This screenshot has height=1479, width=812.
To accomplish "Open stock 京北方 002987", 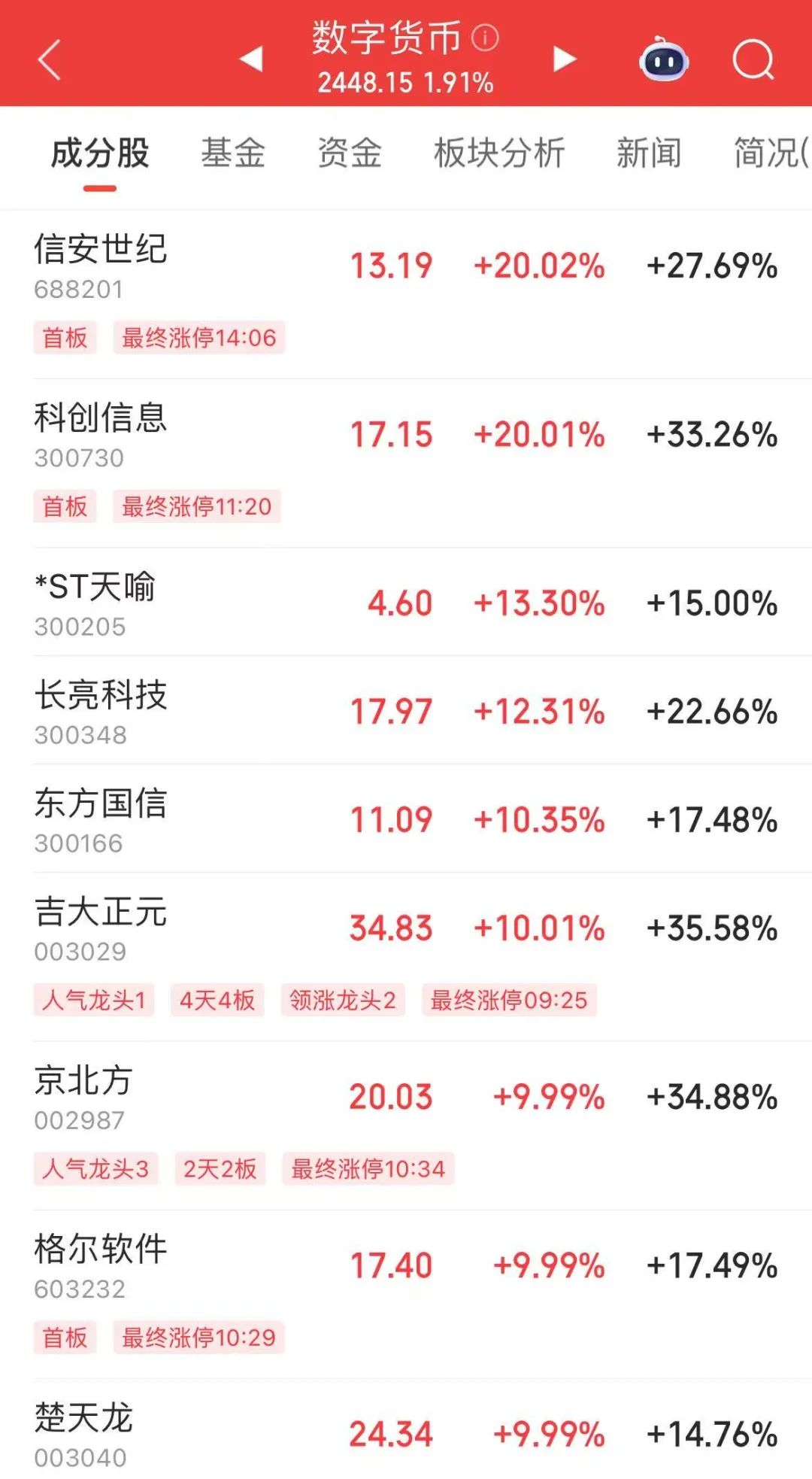I will point(406,1125).
